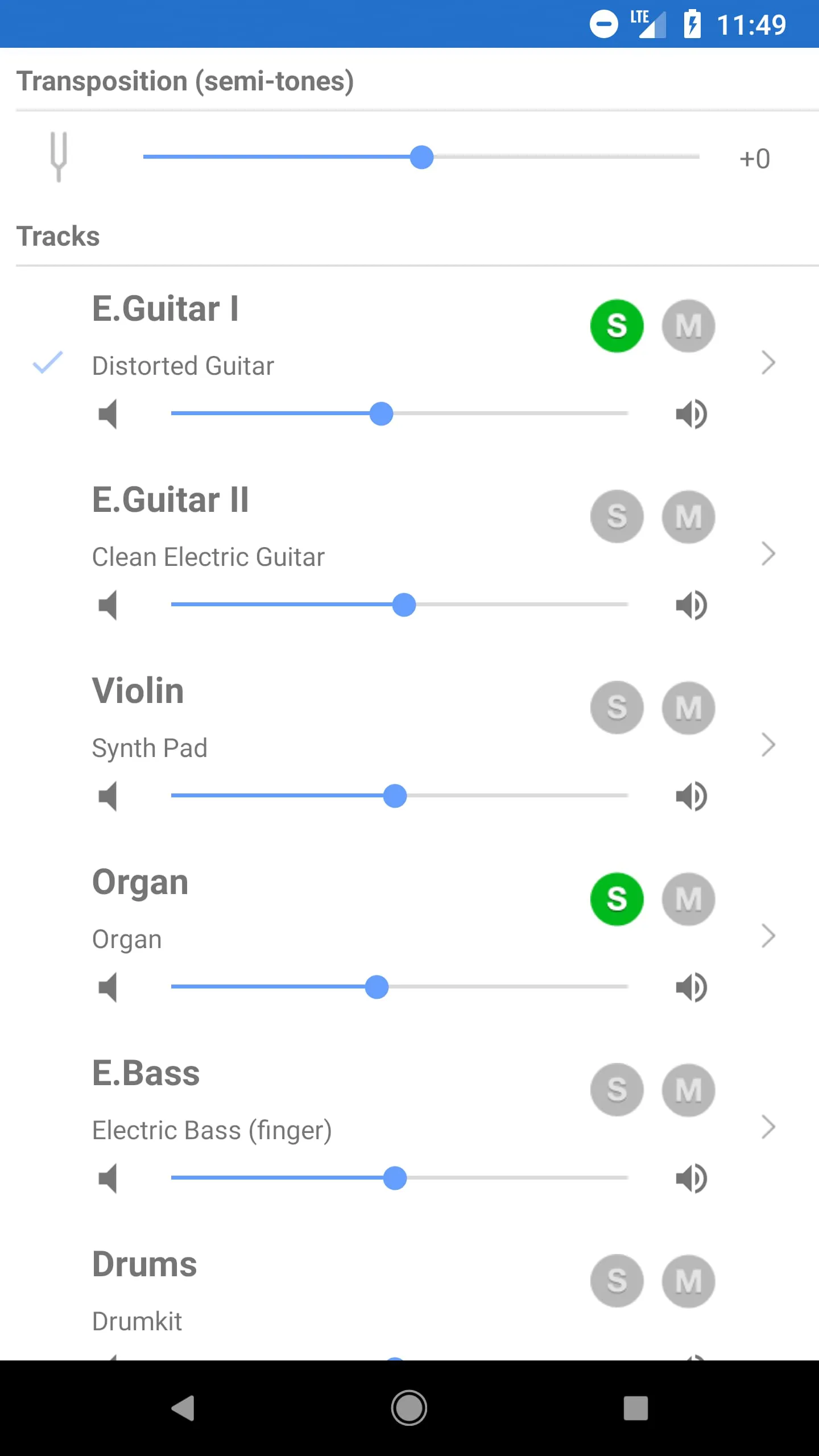819x1456 pixels.
Task: Open the Violin track settings chevron
Action: click(x=768, y=744)
